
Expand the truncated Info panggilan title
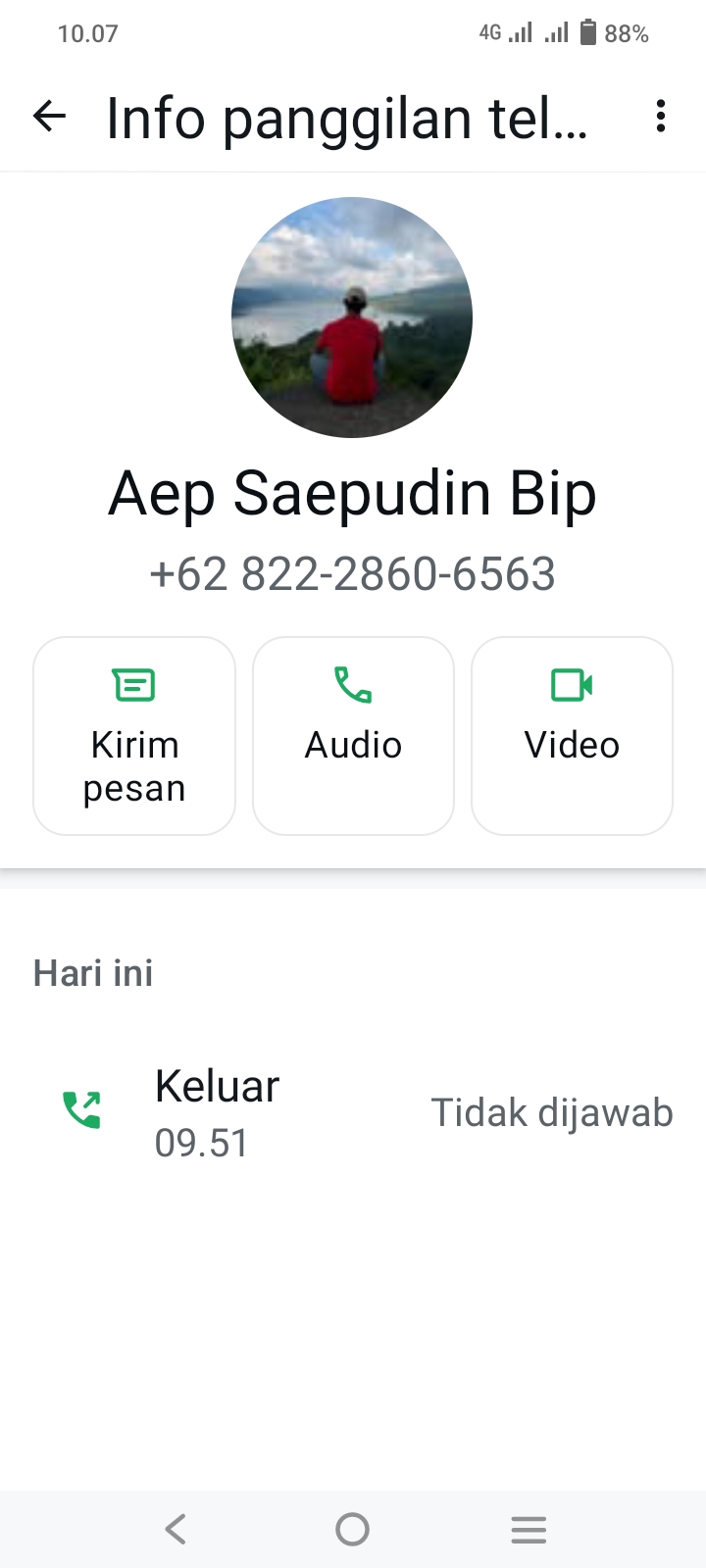(348, 117)
